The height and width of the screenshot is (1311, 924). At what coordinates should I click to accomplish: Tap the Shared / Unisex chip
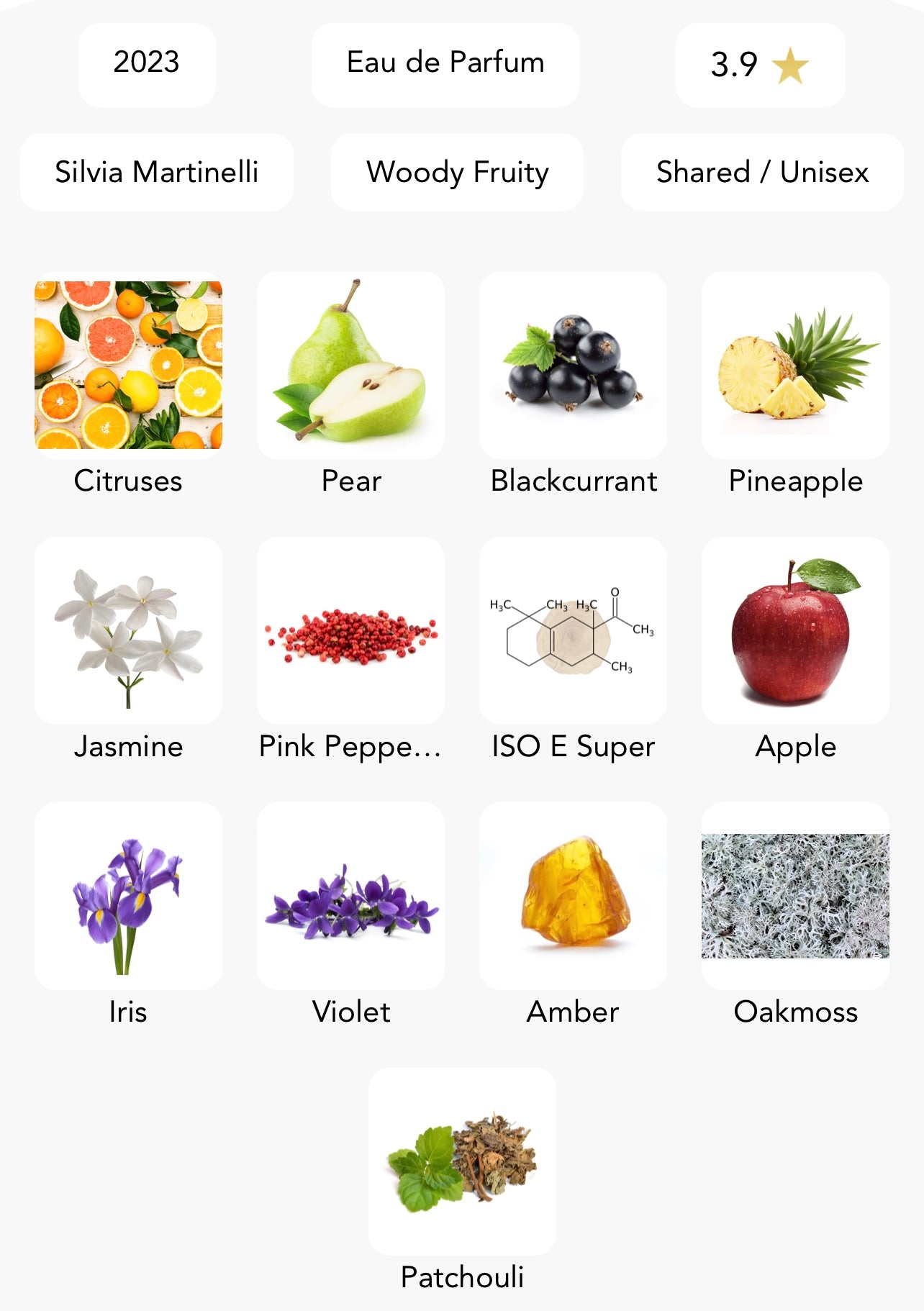(762, 173)
